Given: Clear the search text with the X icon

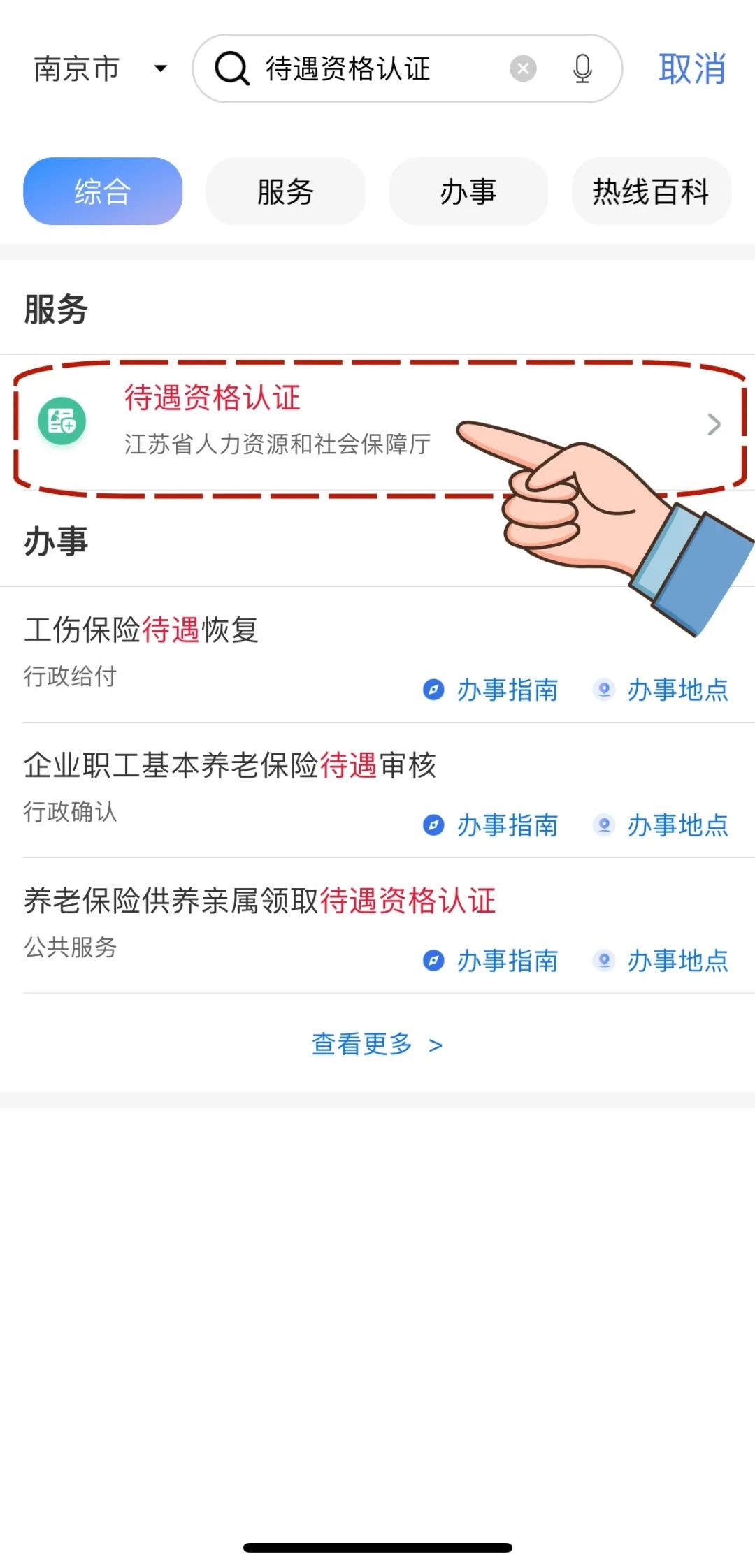Looking at the screenshot, I should pyautogui.click(x=524, y=68).
